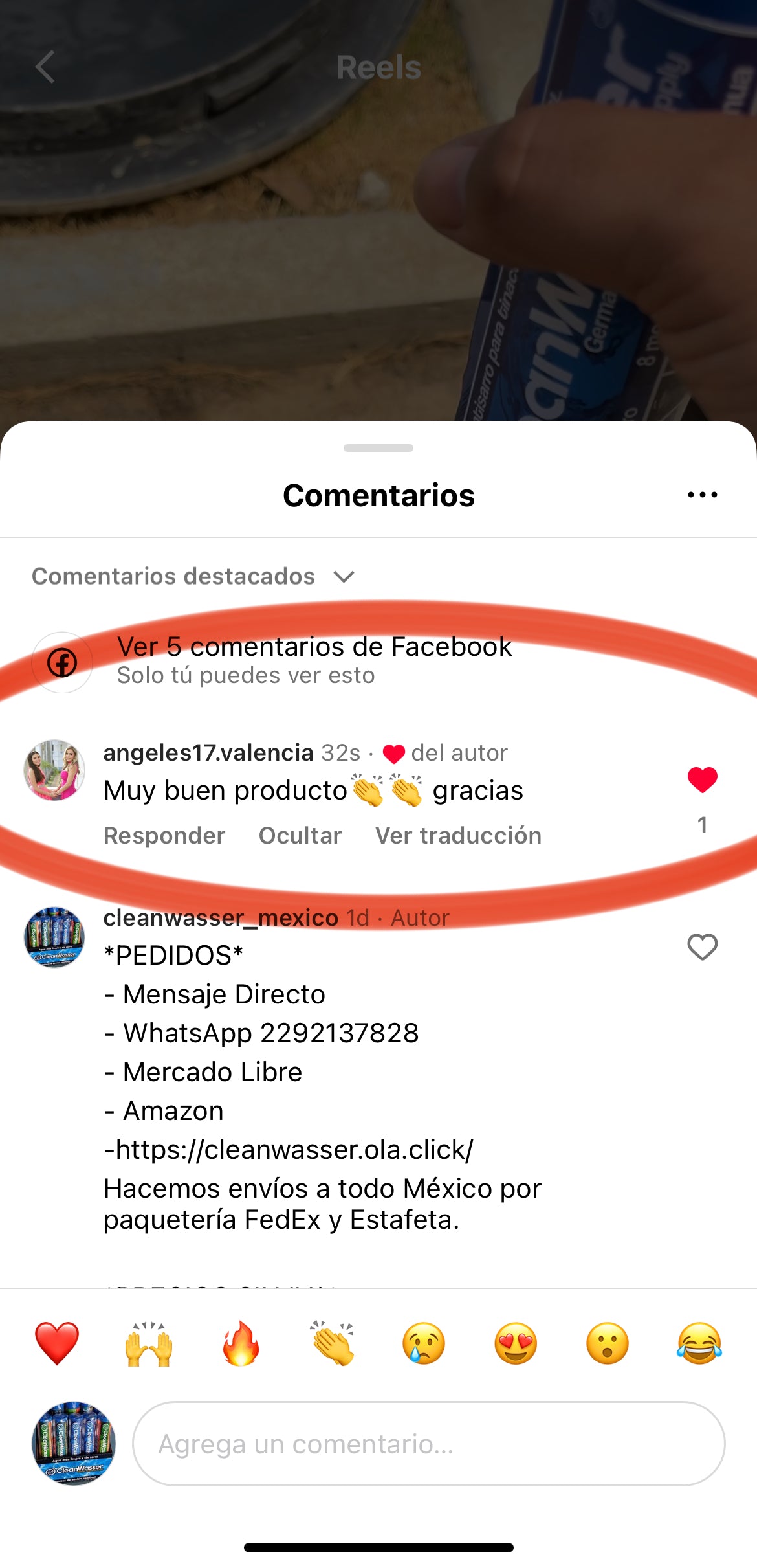
Task: Open the three-dot comments options menu
Action: (702, 495)
